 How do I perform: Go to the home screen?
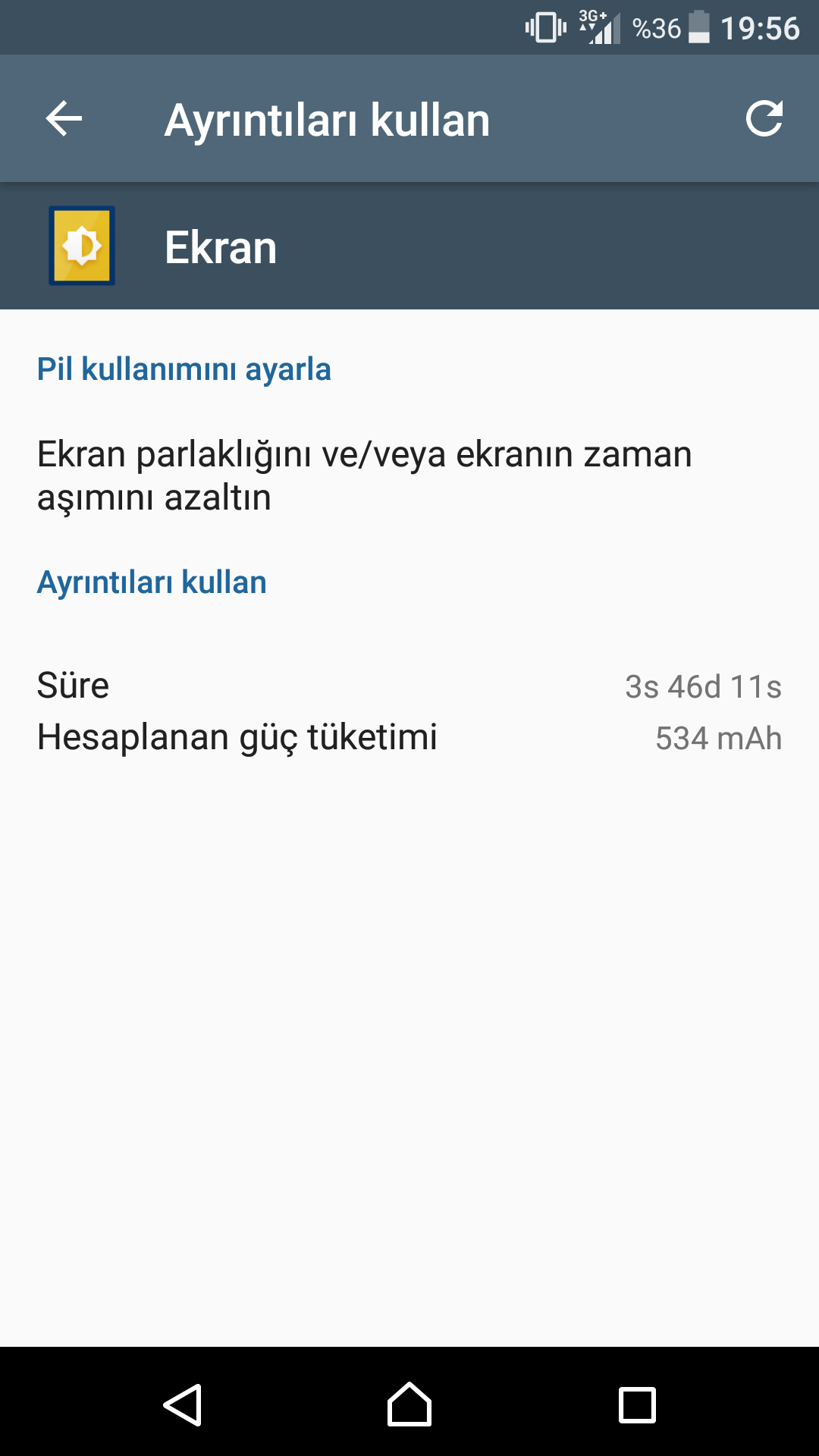409,1404
